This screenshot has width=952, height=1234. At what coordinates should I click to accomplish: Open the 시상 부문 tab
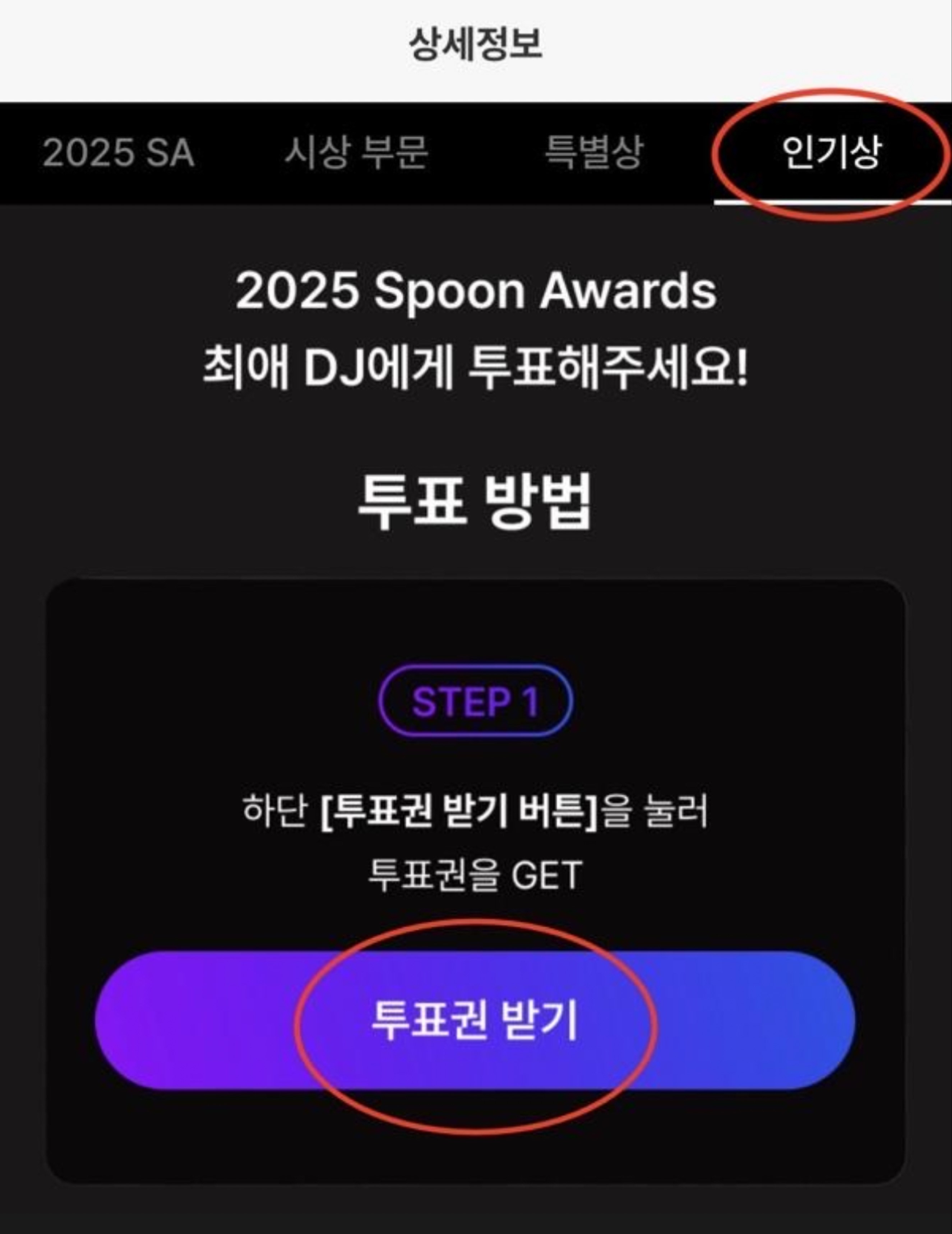coord(356,153)
